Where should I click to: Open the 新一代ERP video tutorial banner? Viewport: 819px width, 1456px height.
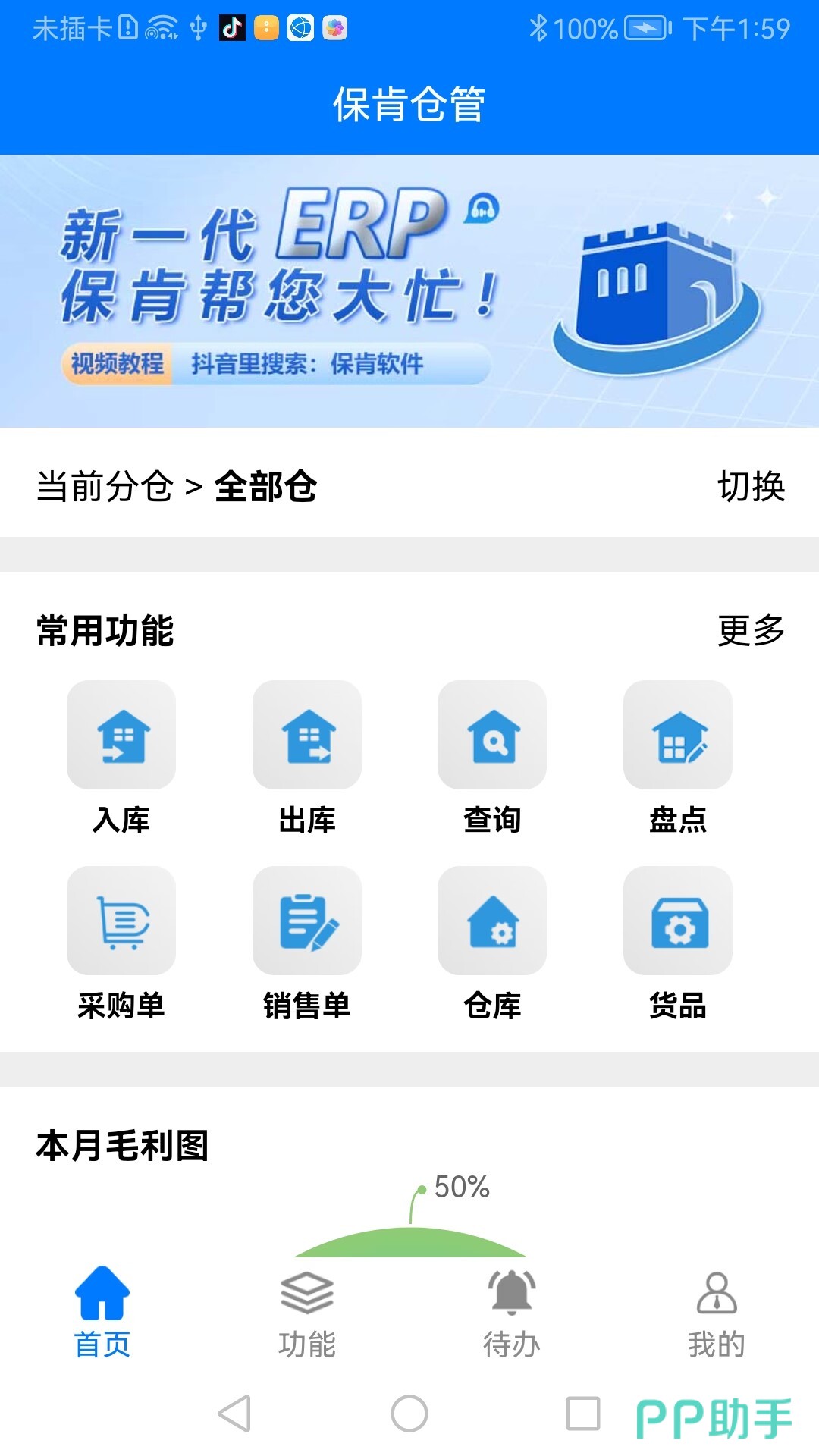point(409,291)
